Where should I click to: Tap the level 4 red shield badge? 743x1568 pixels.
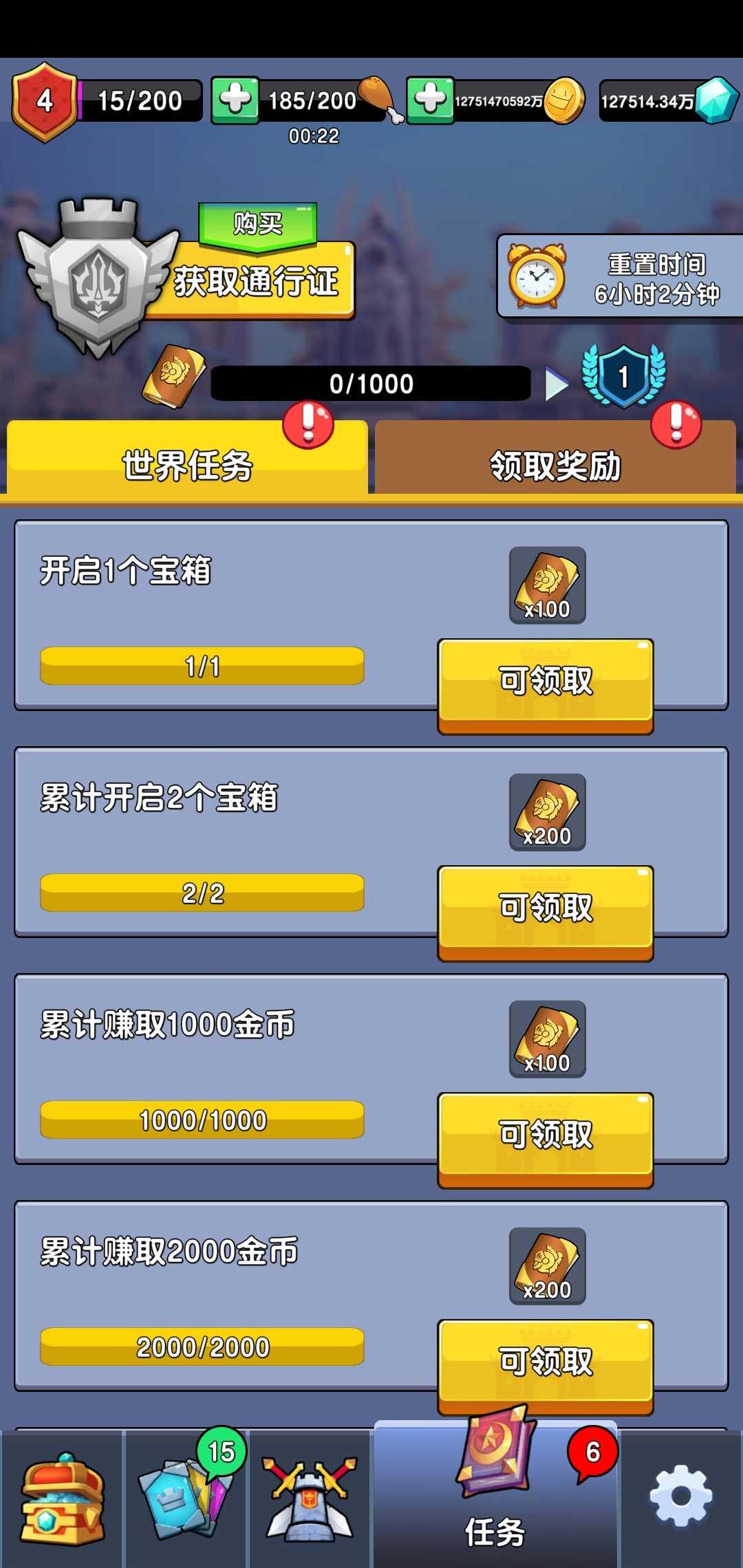pos(45,102)
